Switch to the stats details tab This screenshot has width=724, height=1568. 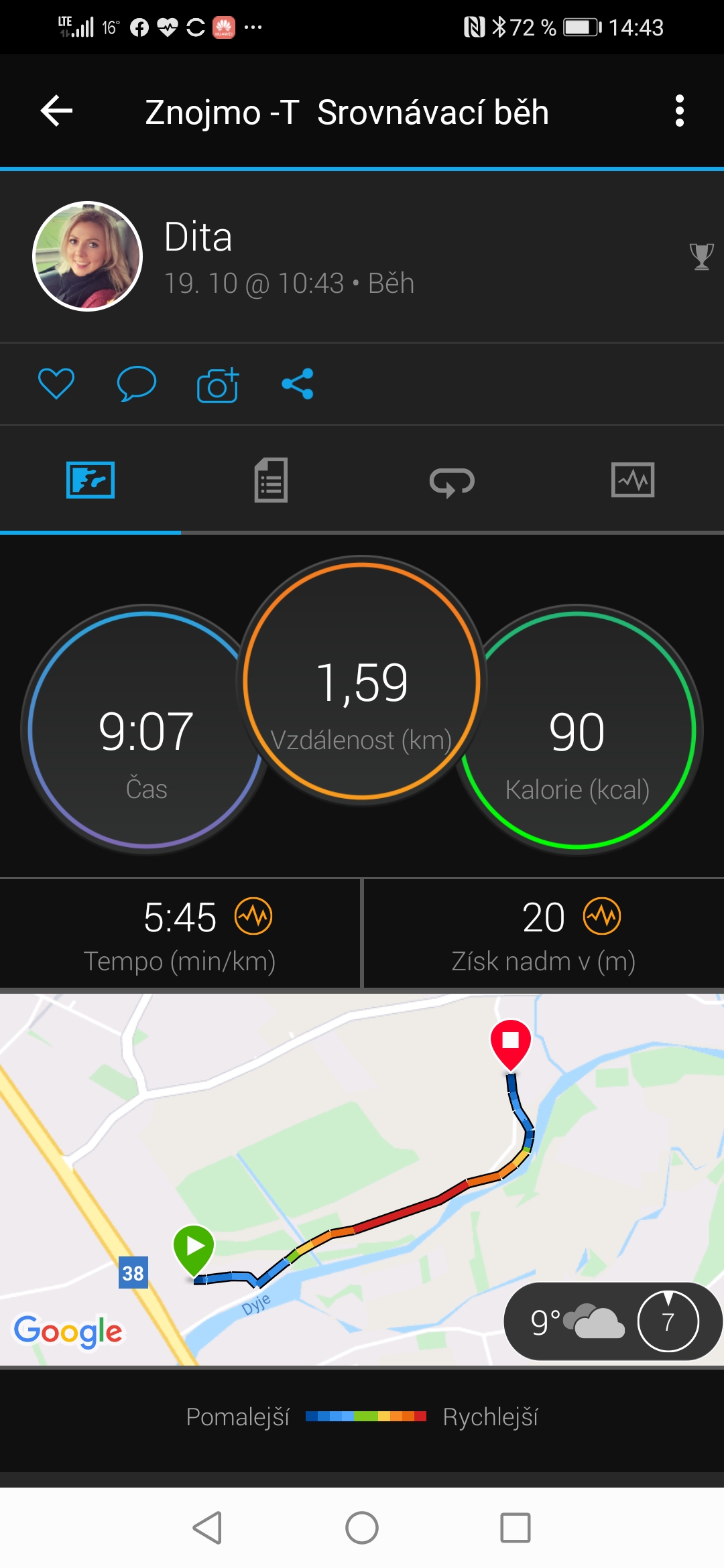[x=271, y=480]
